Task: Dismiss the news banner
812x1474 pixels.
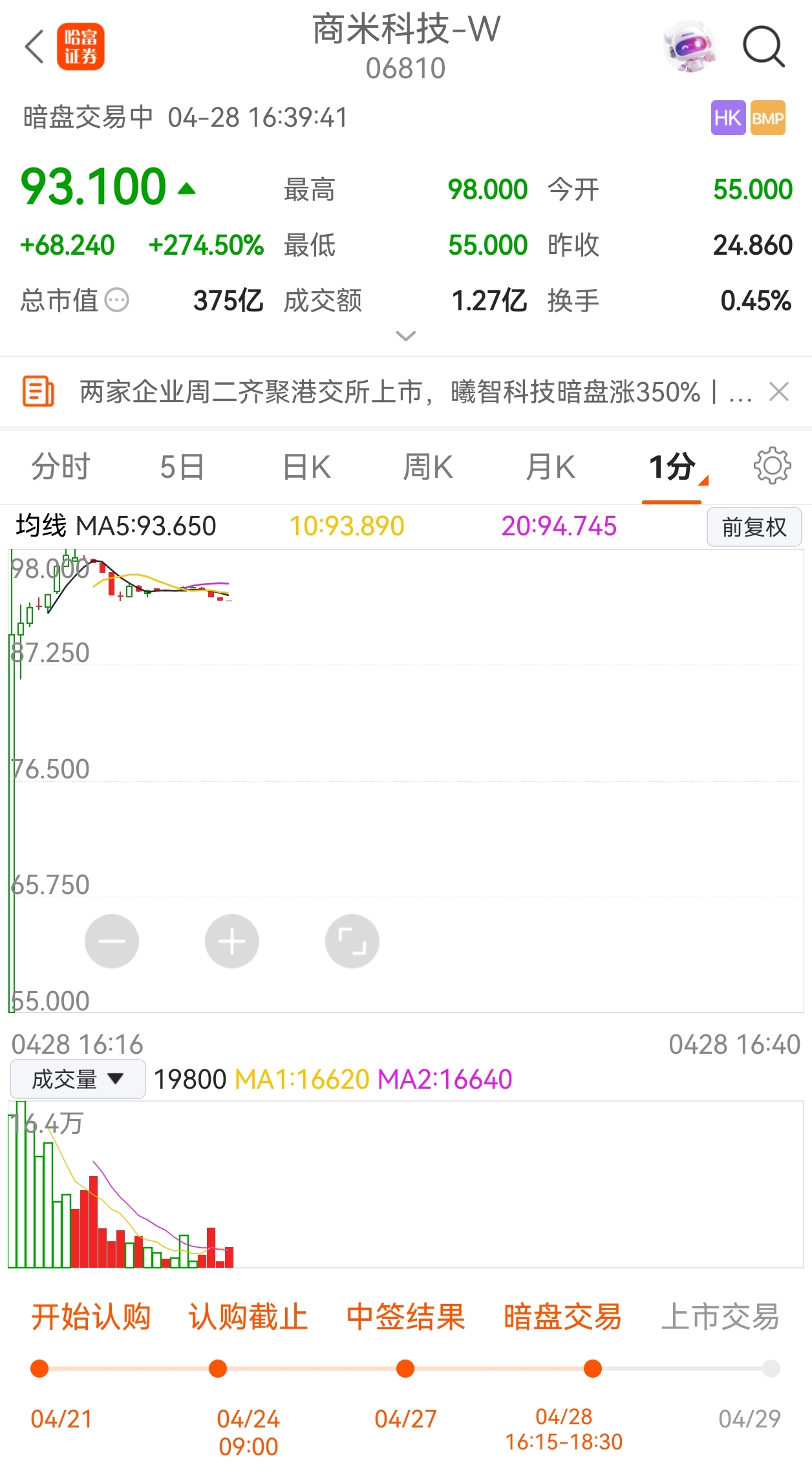Action: tap(779, 392)
